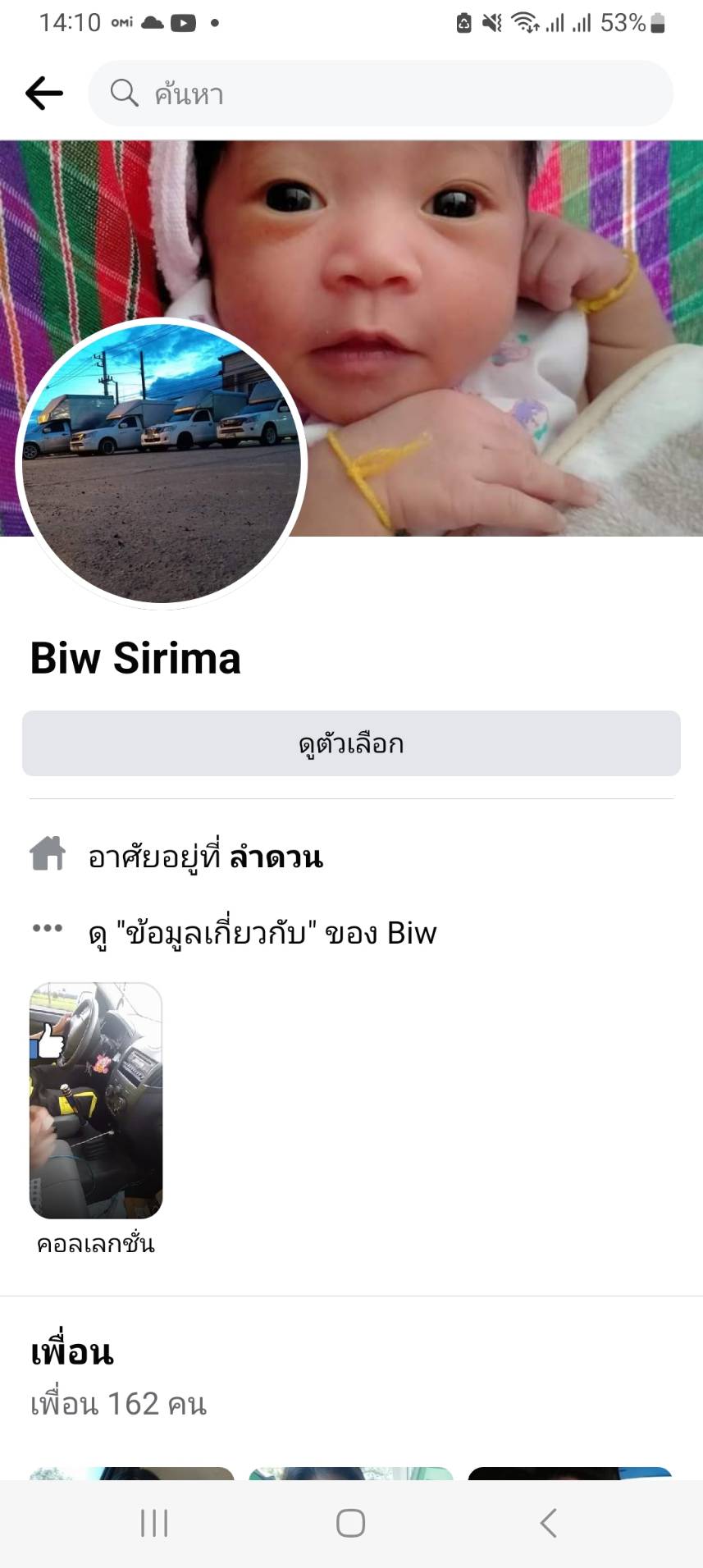Viewport: 703px width, 1568px height.
Task: Open the คอลเลกชั่น collection tile
Action: tap(96, 1100)
